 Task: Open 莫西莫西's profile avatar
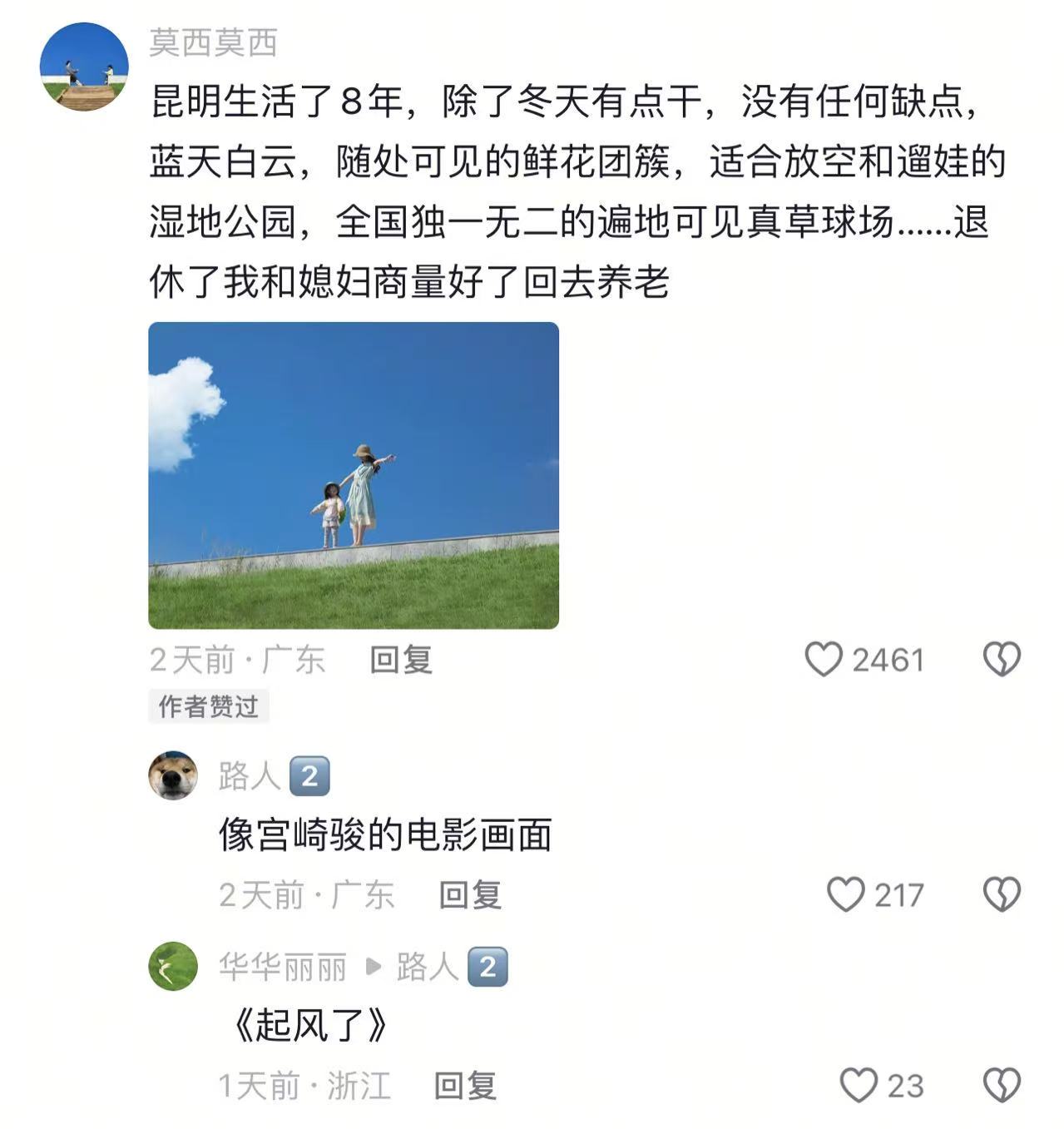(x=84, y=67)
